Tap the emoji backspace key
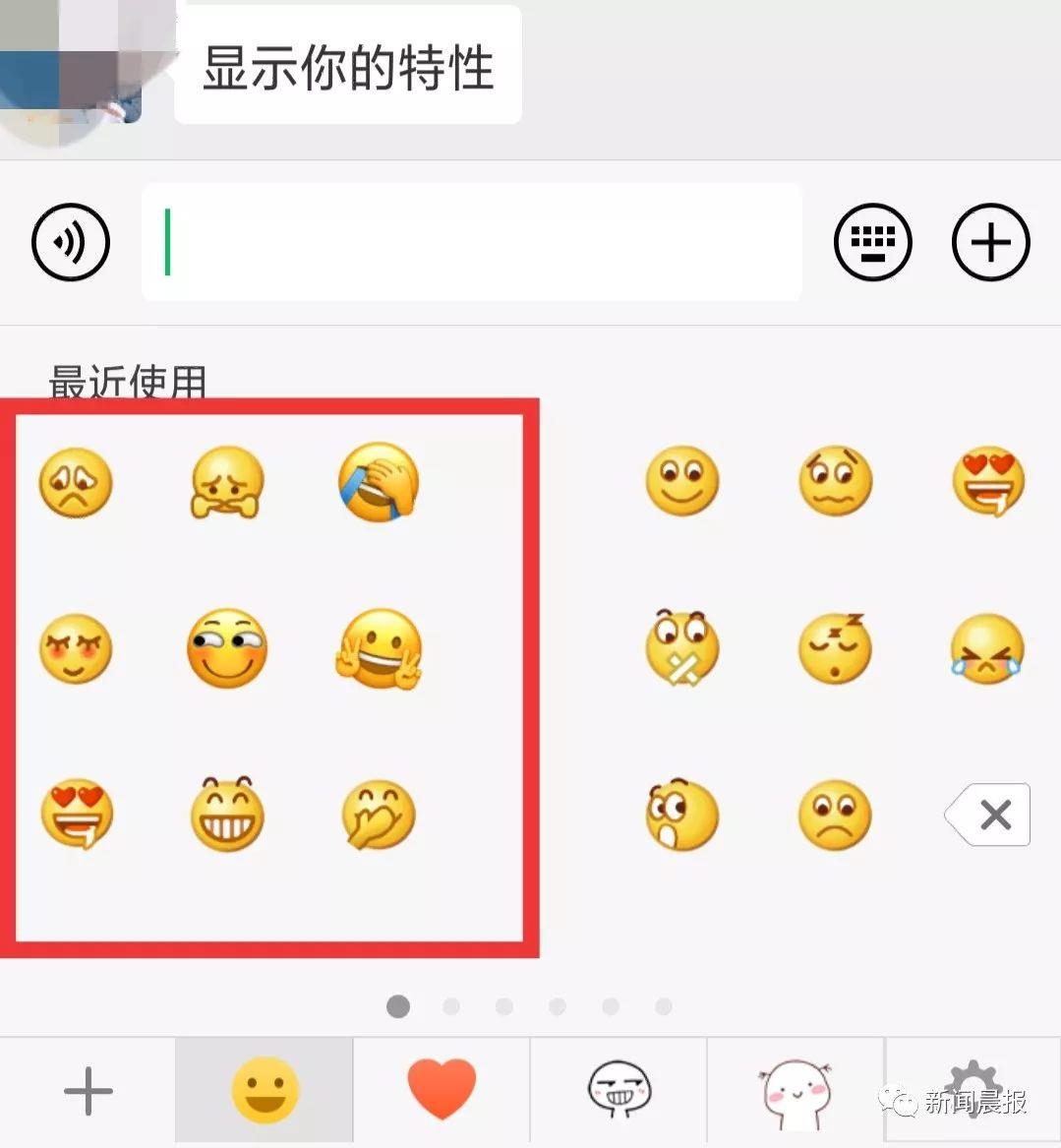 pyautogui.click(x=988, y=816)
